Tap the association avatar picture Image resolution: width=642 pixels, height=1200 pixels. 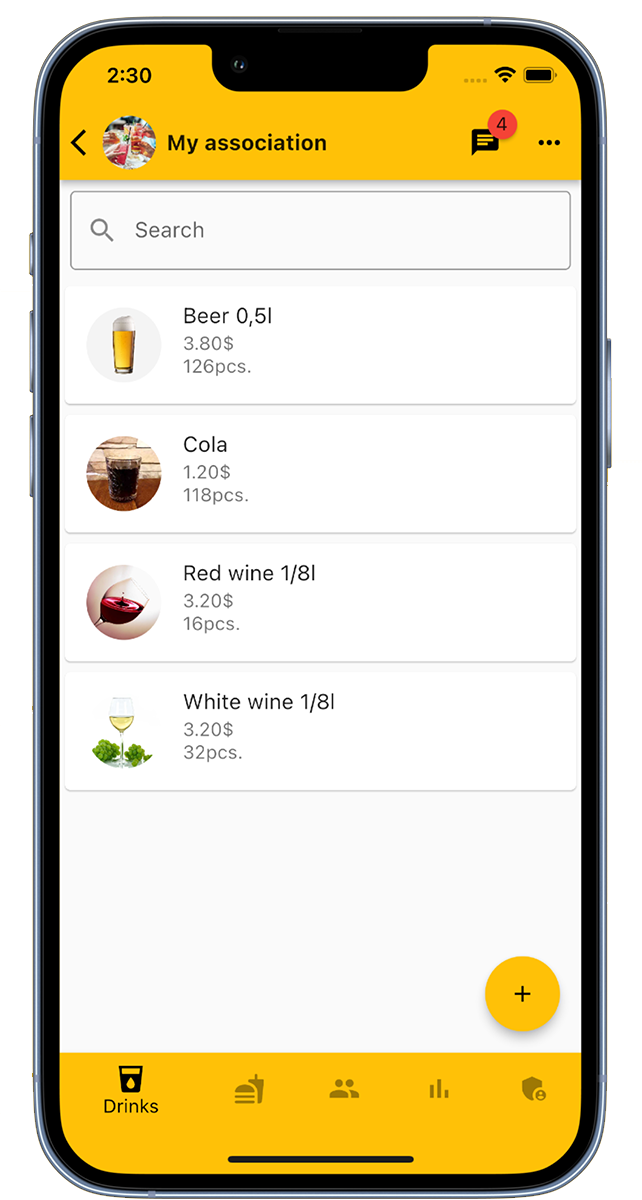tap(130, 143)
